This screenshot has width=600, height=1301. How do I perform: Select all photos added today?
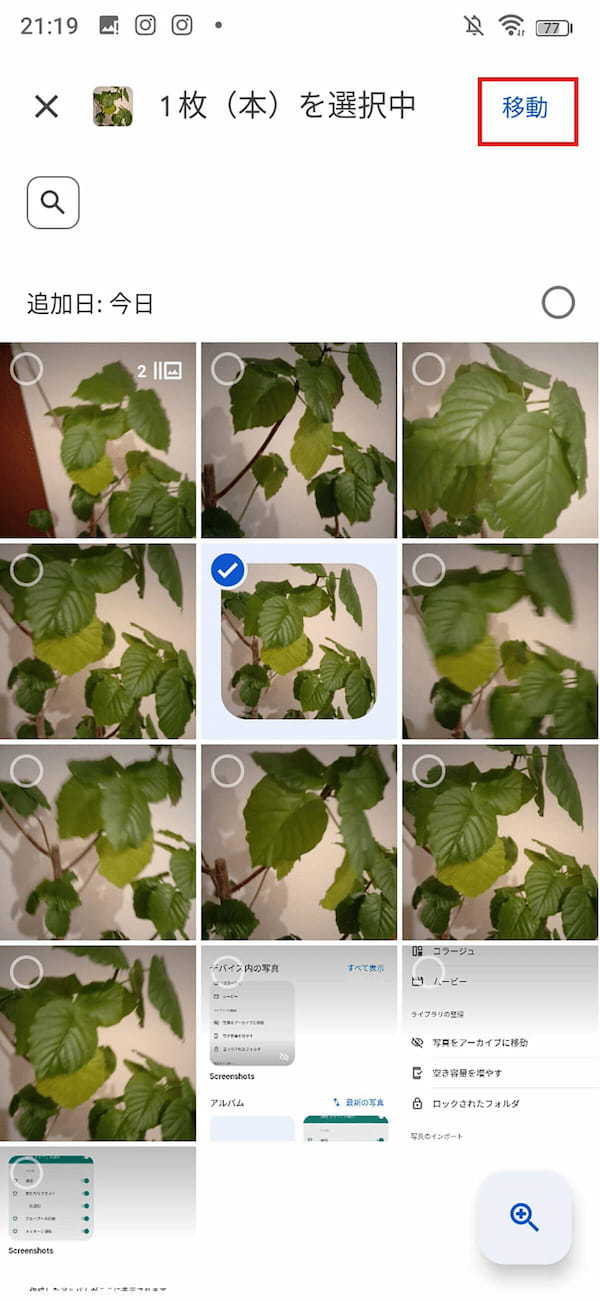tap(558, 302)
